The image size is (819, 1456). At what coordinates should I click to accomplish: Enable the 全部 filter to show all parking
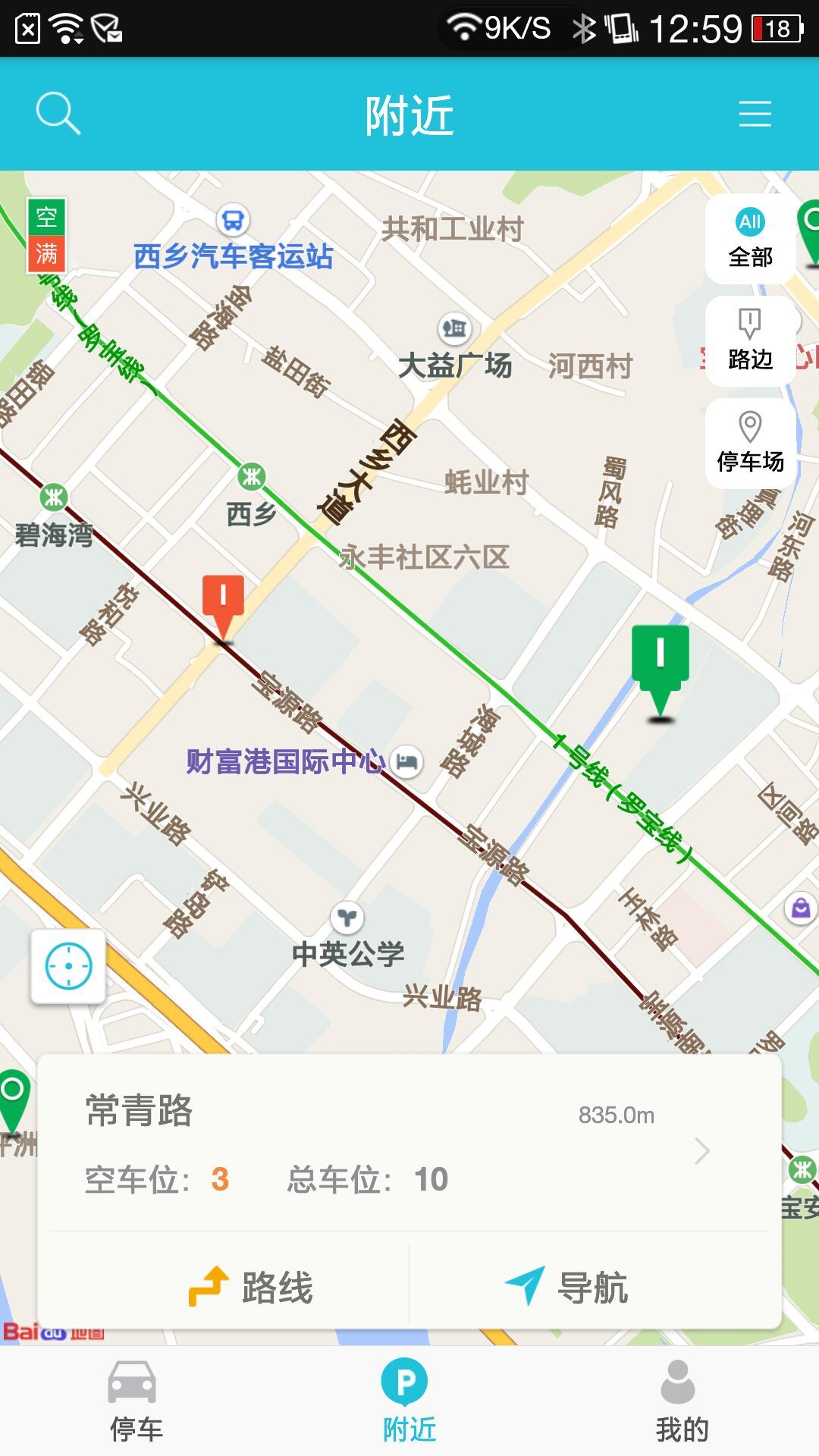coord(749,239)
